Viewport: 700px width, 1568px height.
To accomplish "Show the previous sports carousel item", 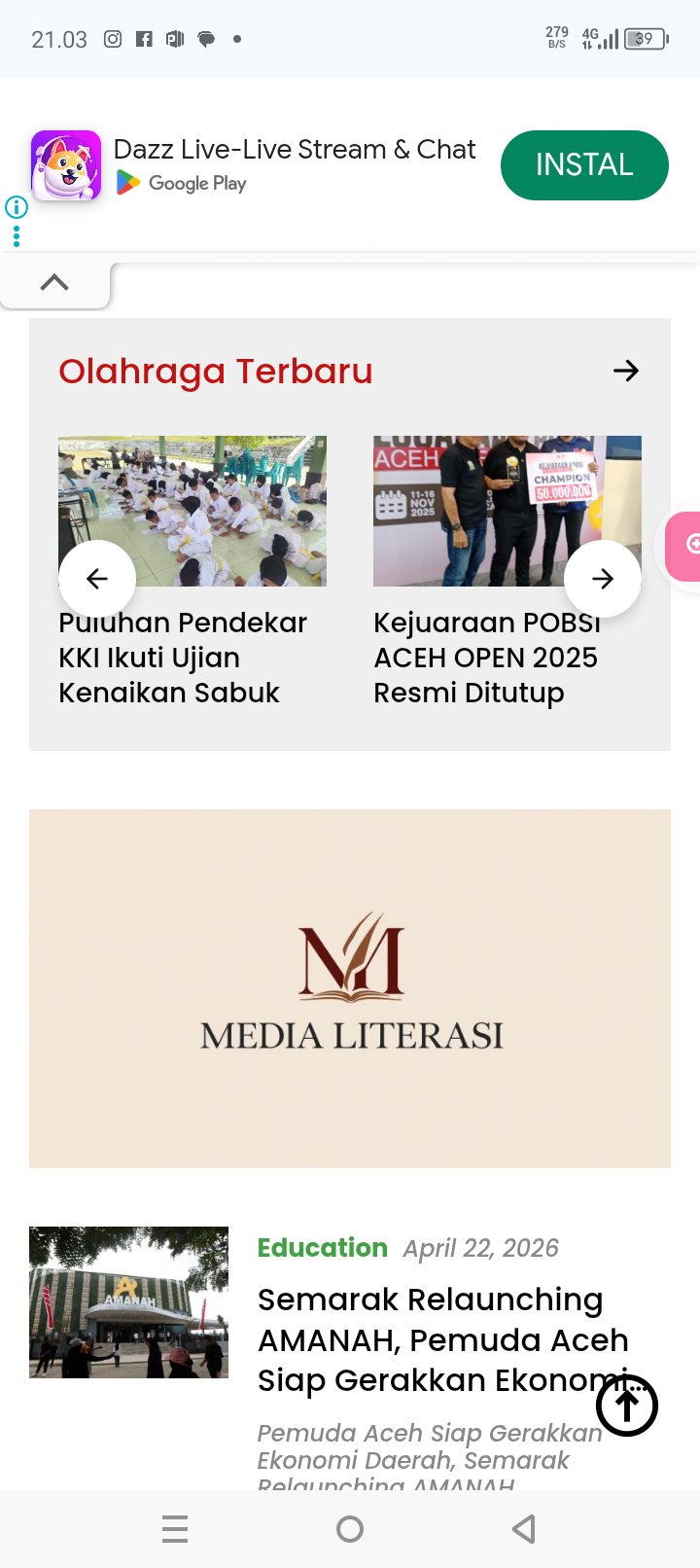I will 97,579.
